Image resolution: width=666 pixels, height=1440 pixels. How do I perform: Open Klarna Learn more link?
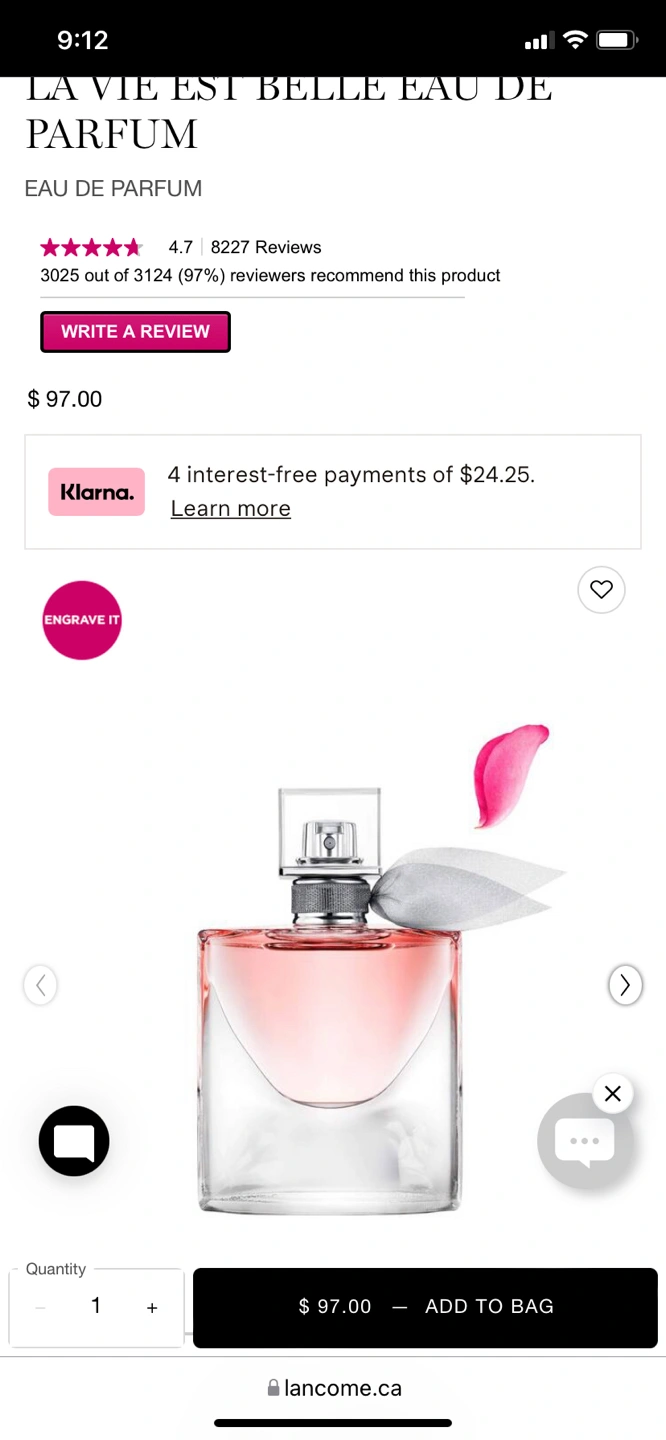coord(230,508)
